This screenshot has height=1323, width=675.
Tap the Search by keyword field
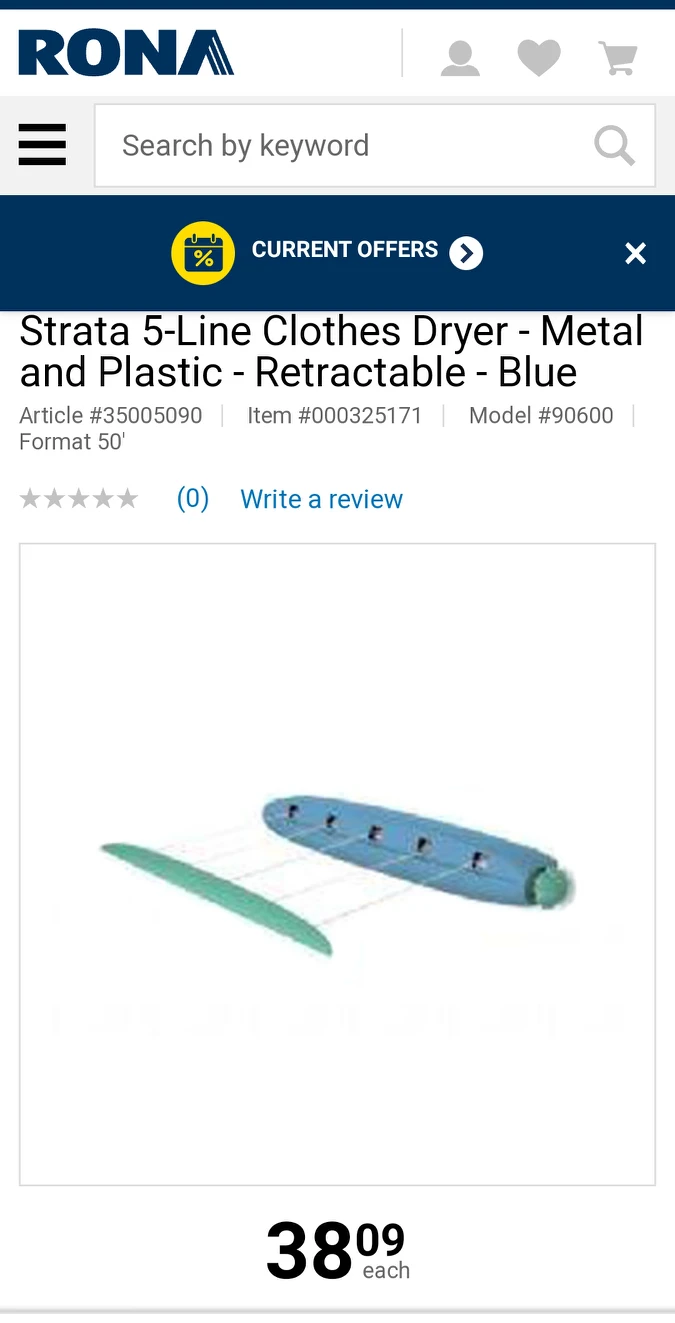pos(340,146)
